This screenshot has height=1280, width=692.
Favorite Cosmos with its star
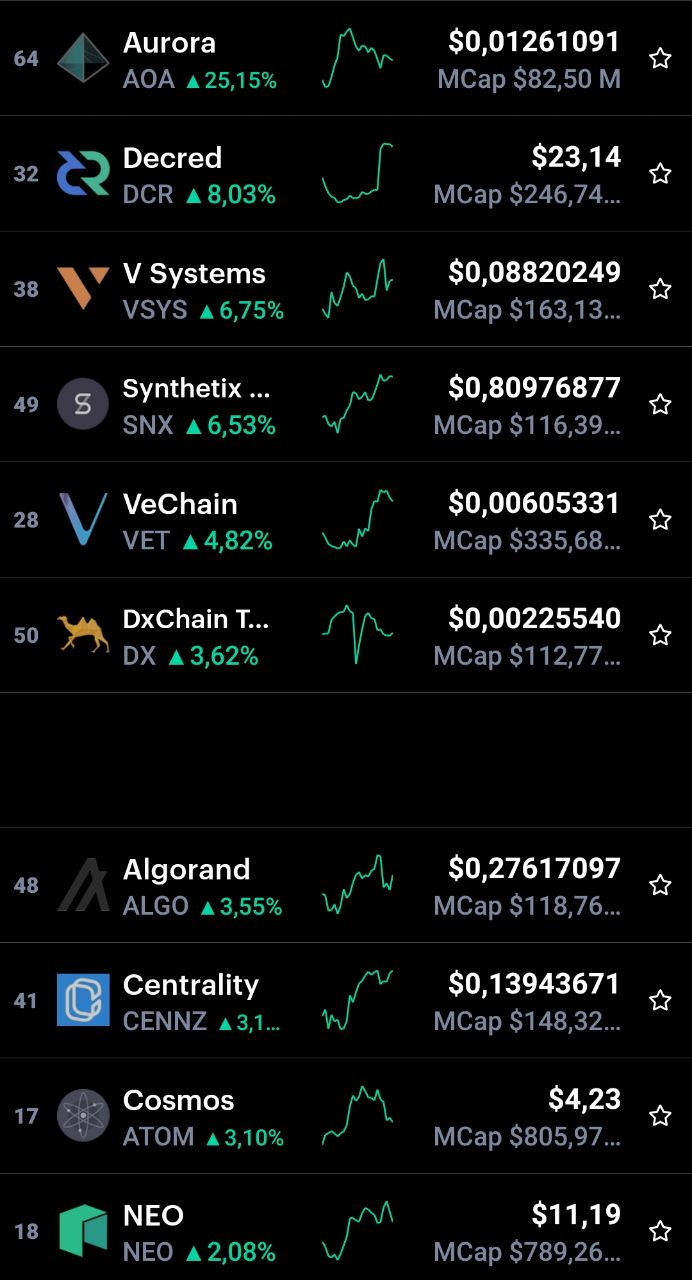coord(660,1116)
